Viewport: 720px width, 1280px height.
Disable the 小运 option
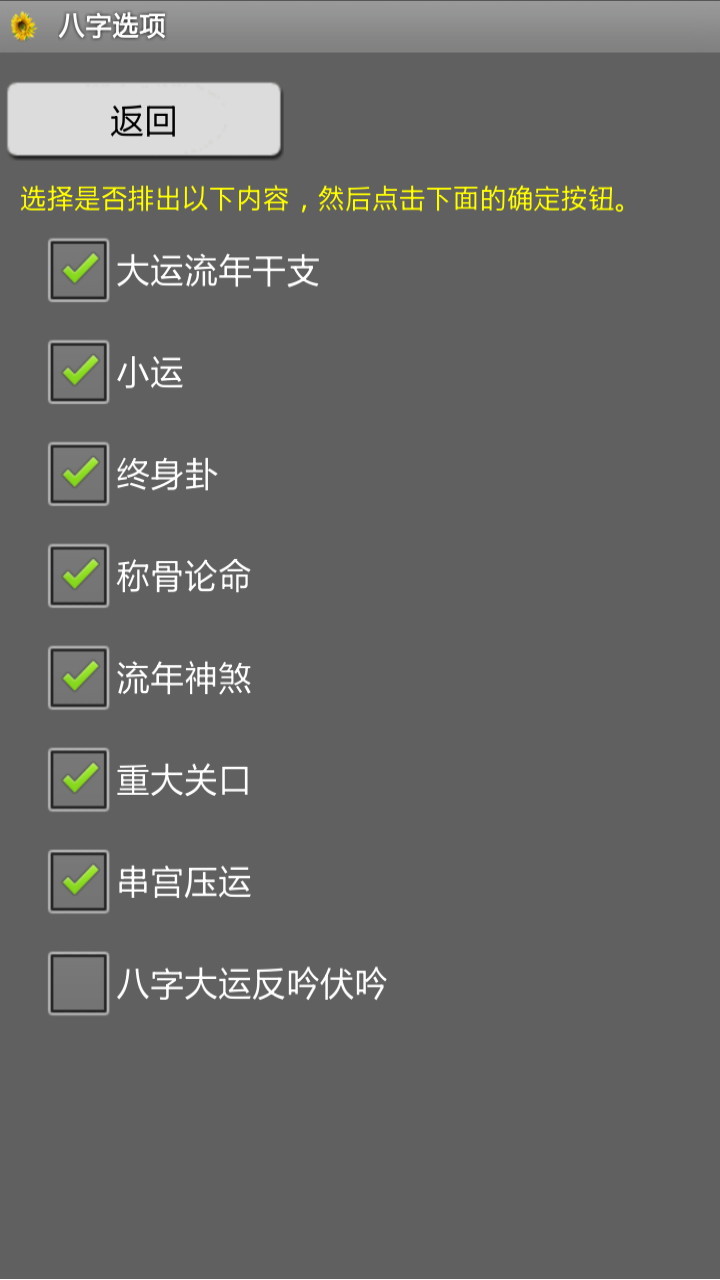79,372
